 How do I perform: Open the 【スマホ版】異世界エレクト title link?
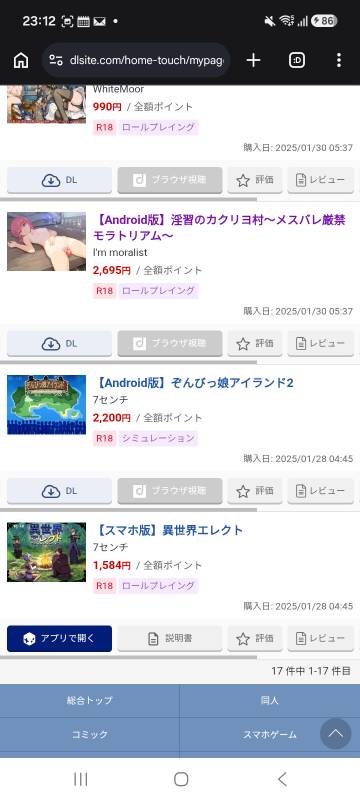[x=168, y=530]
